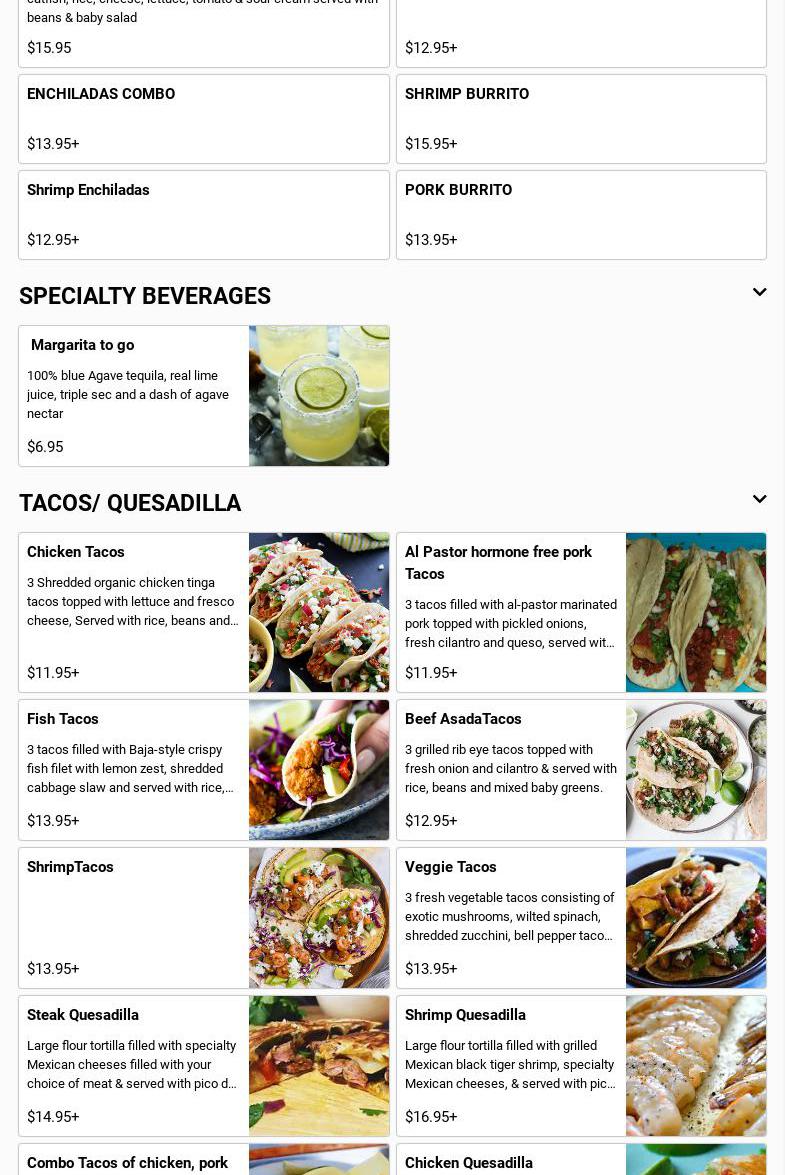Select the Shrimp Burrito card
The height and width of the screenshot is (1175, 785).
[x=581, y=119]
